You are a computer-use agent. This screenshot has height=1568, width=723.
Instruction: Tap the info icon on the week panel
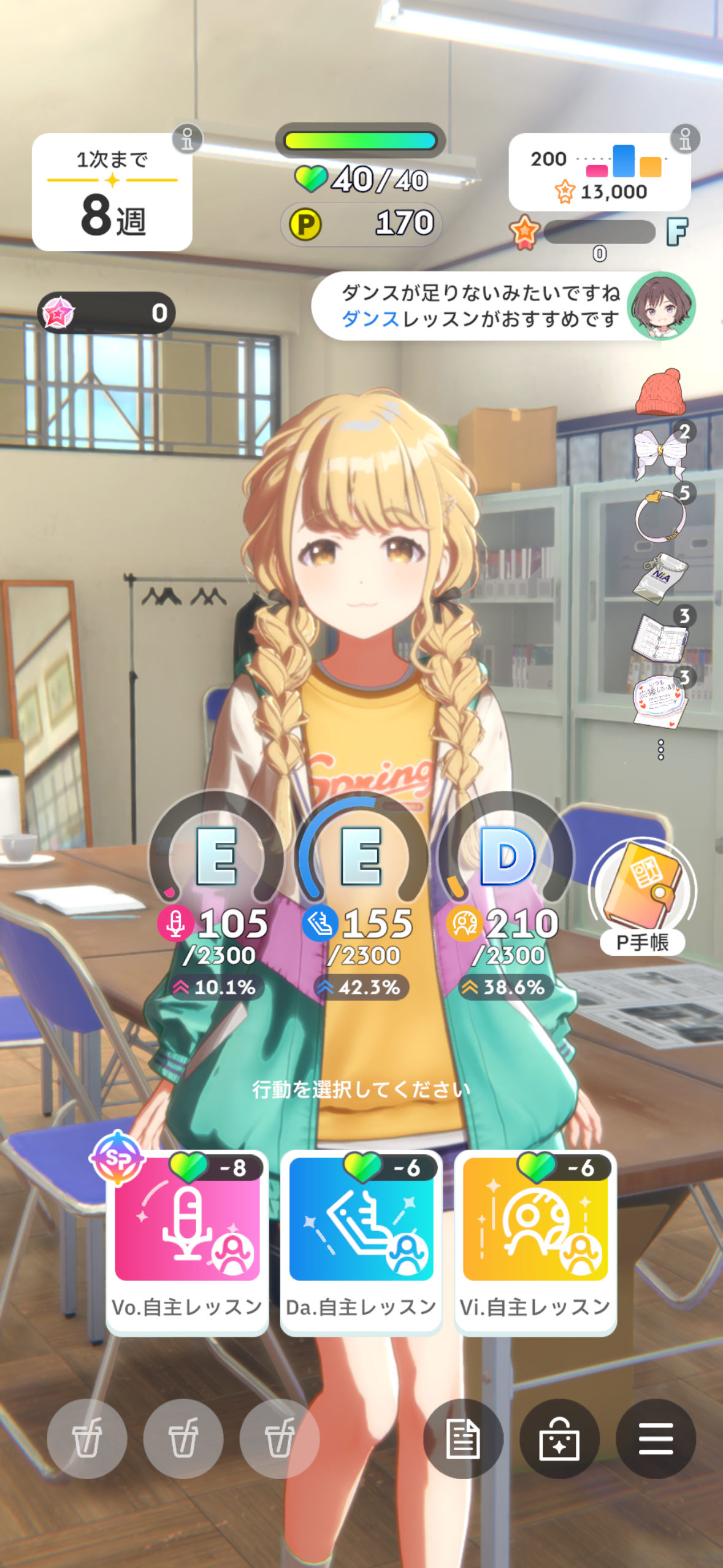coord(187,139)
